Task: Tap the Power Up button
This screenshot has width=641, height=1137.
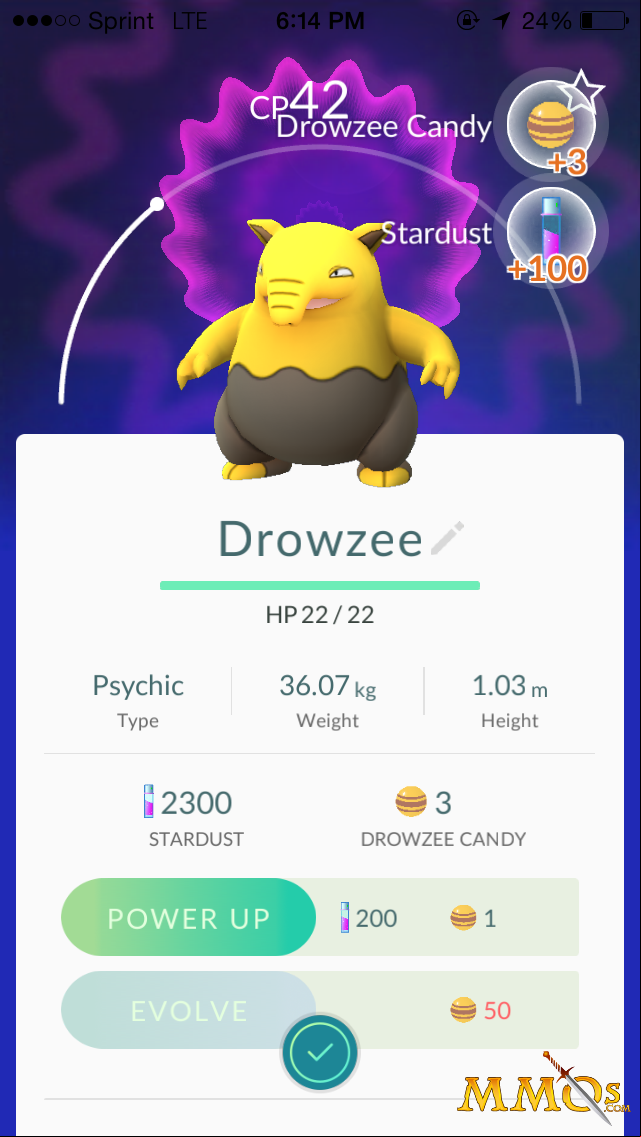Action: [189, 917]
